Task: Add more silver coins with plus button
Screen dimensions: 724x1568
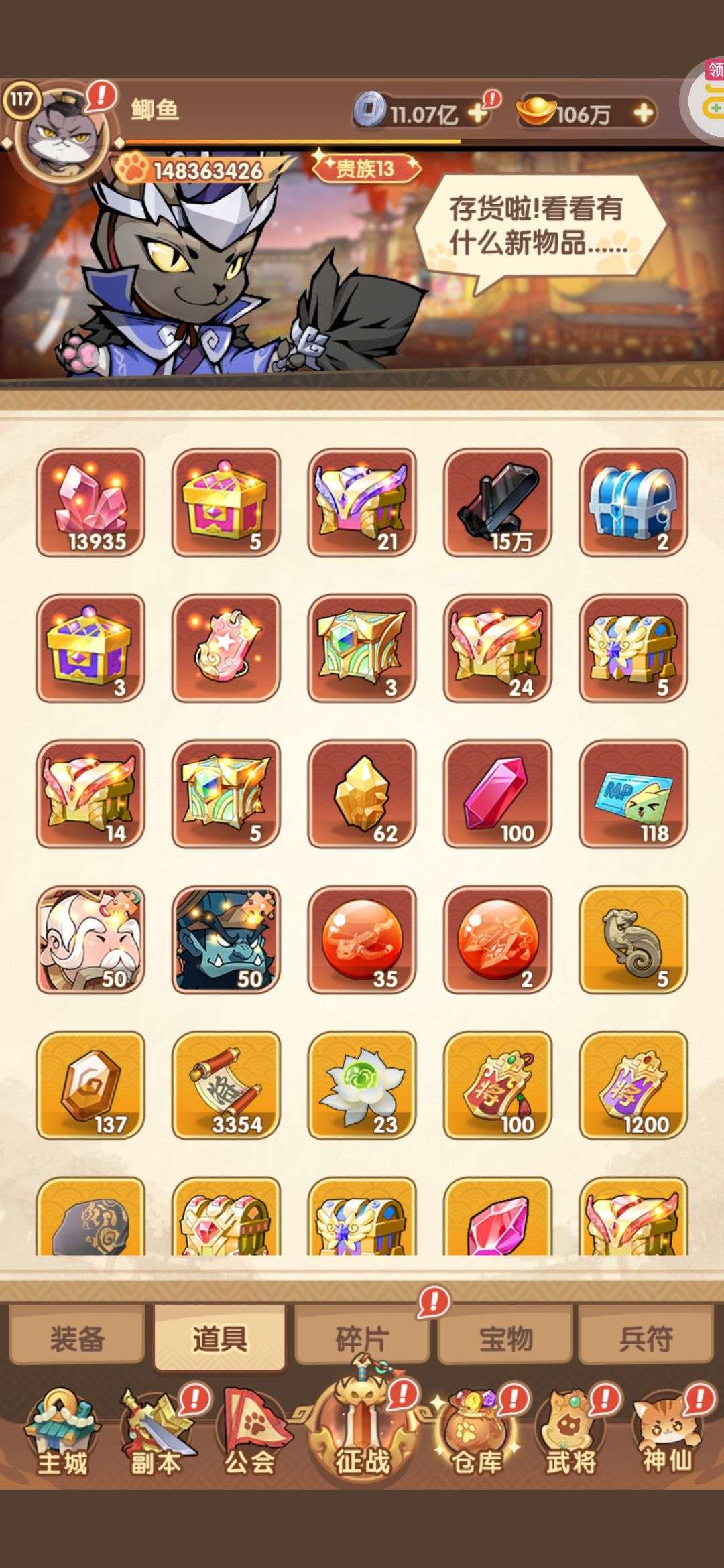Action: [477, 113]
